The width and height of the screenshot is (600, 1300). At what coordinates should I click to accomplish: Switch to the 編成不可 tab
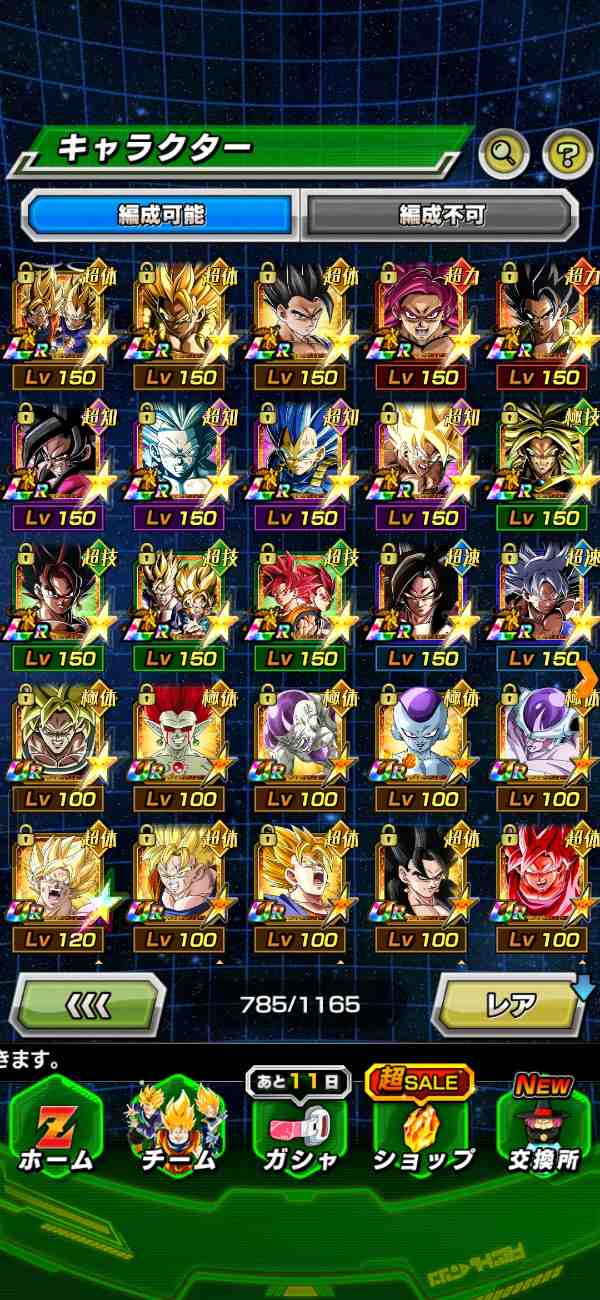[x=440, y=214]
